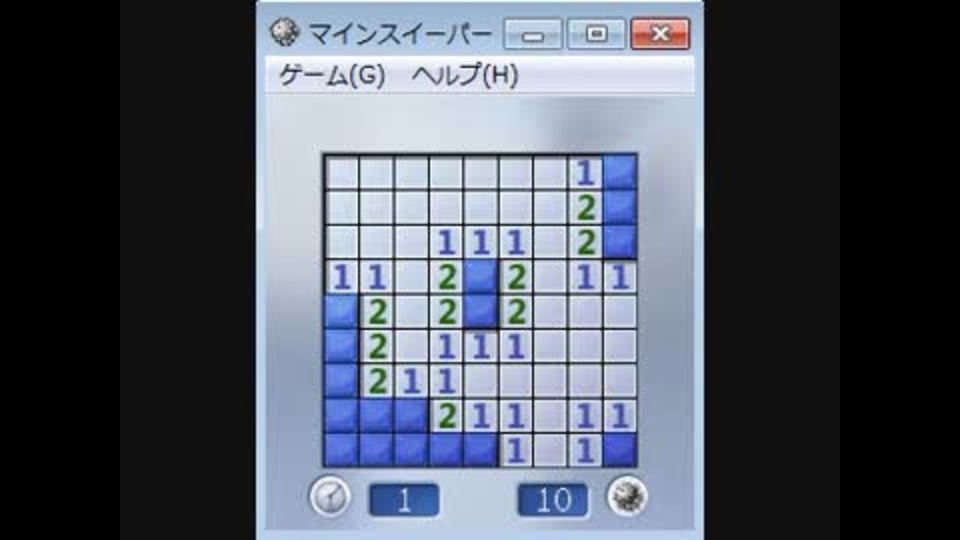Open the ヘルプ(H) menu
The width and height of the screenshot is (960, 540).
(x=464, y=76)
